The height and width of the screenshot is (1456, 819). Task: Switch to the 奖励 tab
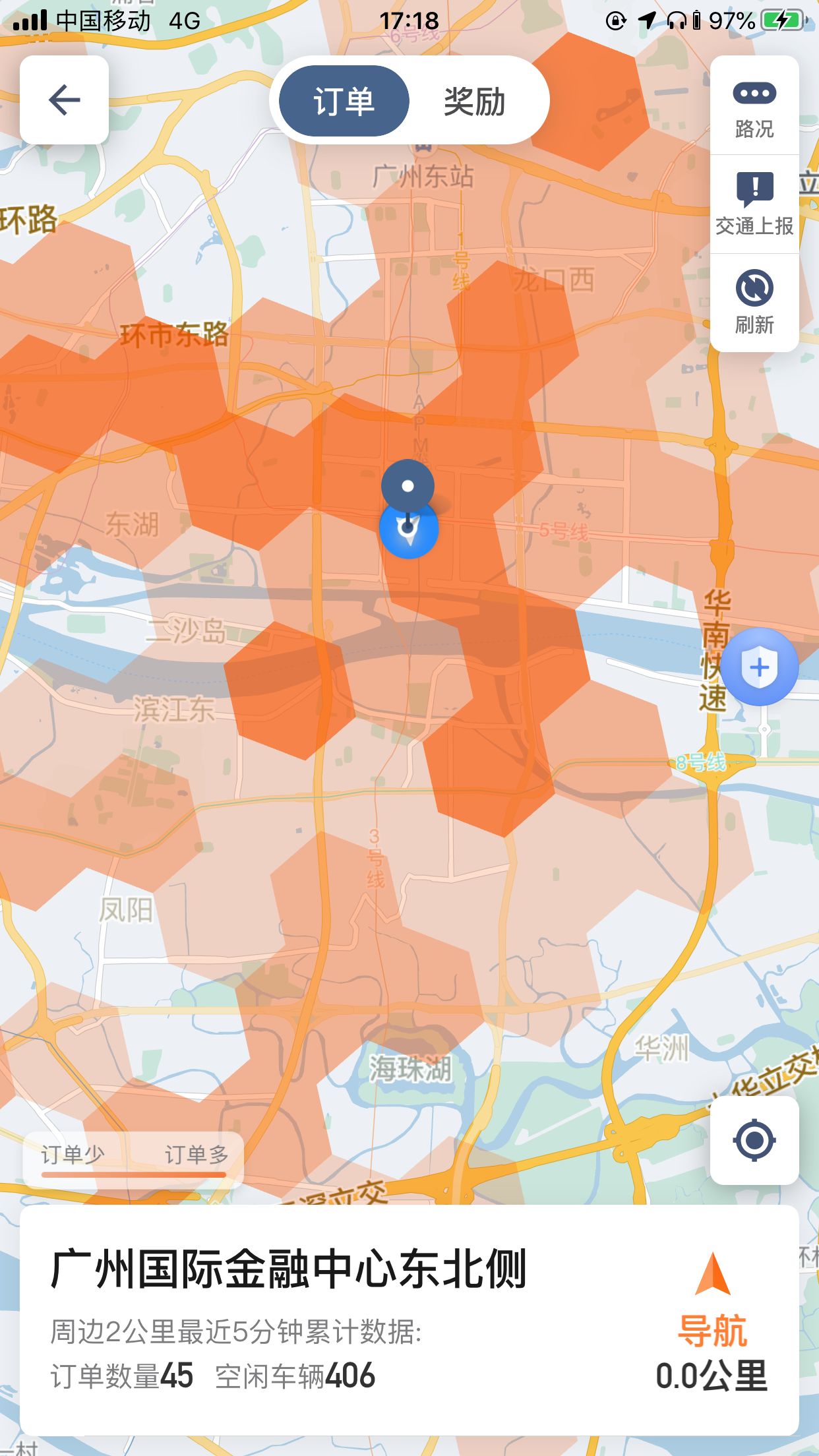[x=475, y=102]
